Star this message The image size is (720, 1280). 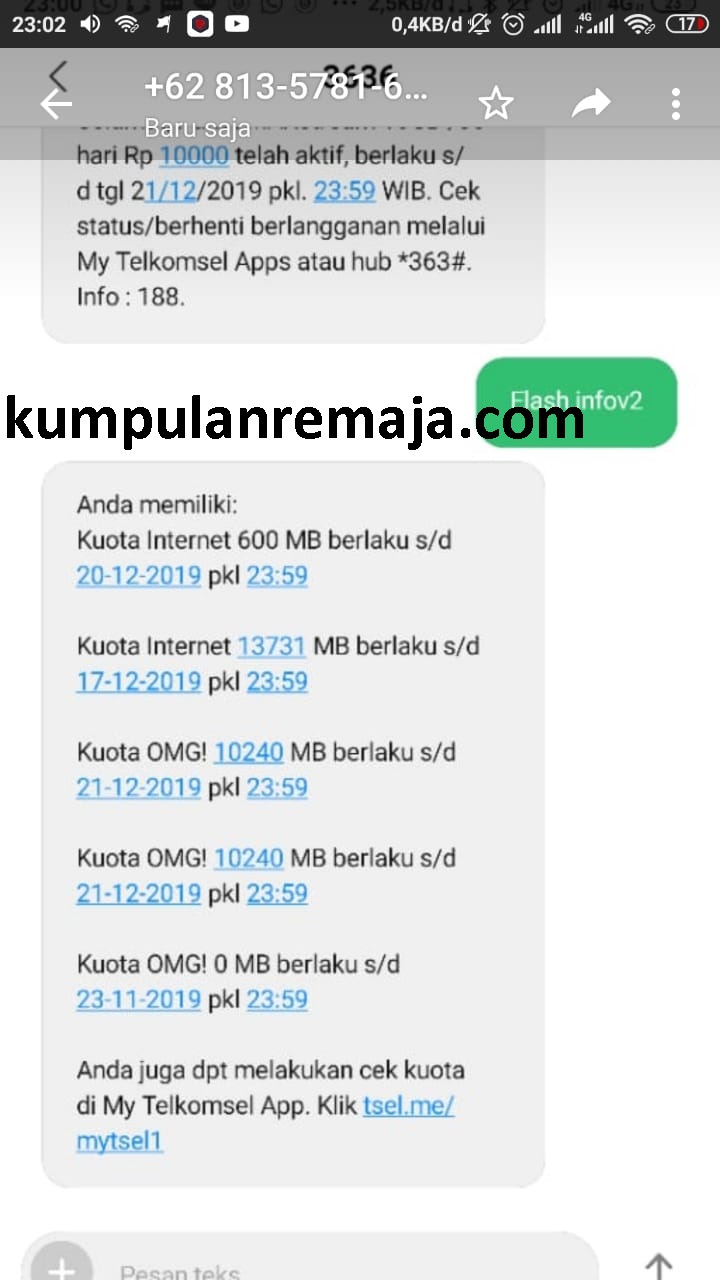click(495, 103)
